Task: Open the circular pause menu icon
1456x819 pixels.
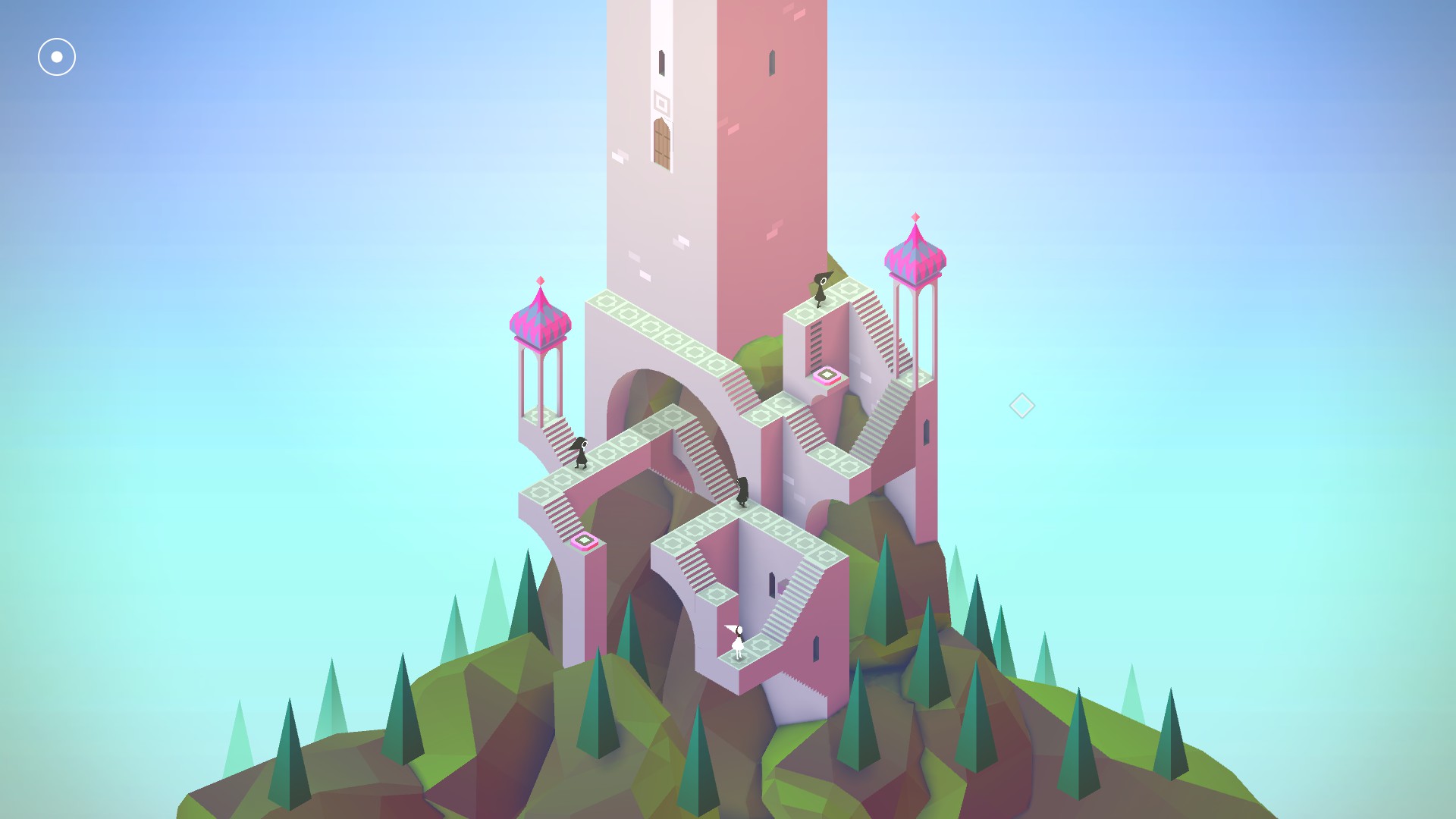Action: [57, 57]
